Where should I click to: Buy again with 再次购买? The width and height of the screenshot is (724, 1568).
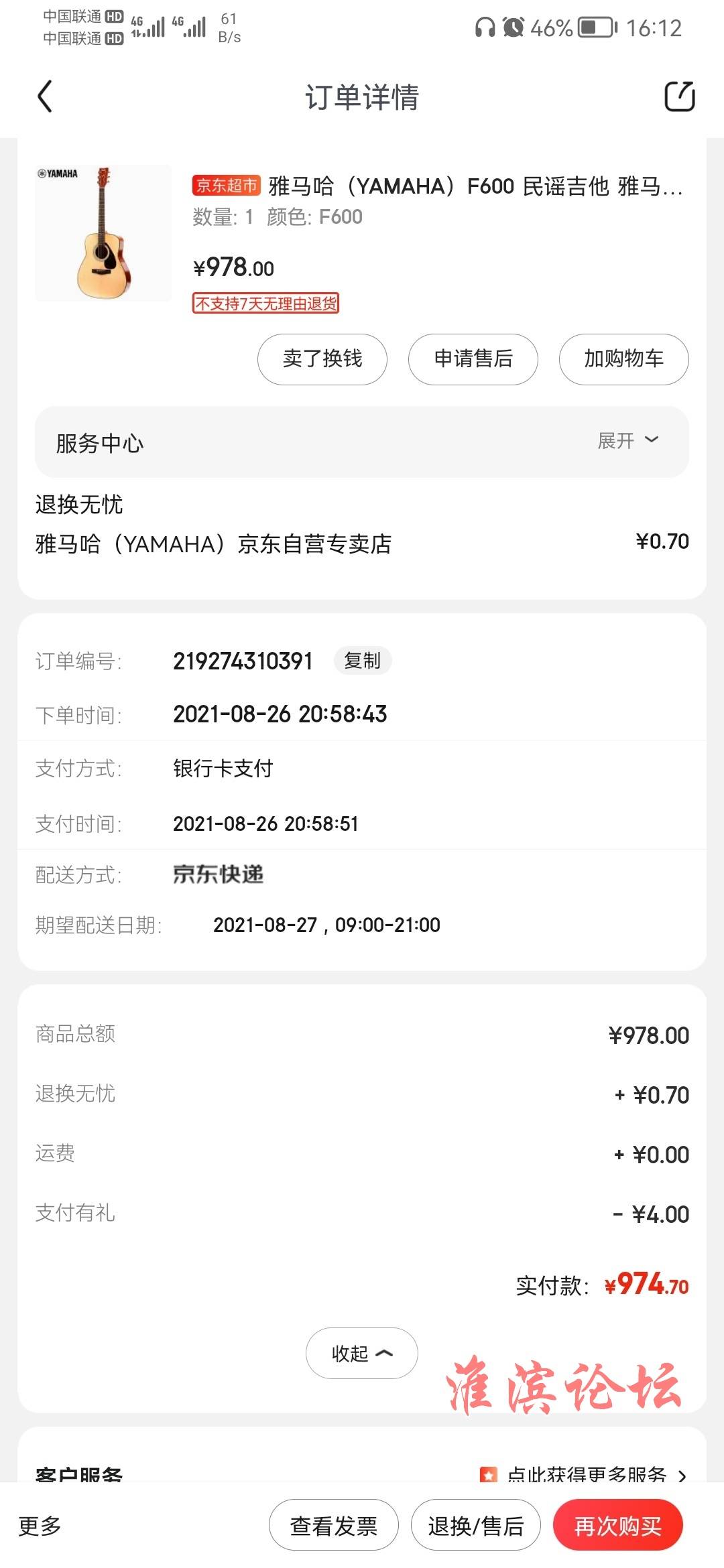click(x=618, y=1525)
